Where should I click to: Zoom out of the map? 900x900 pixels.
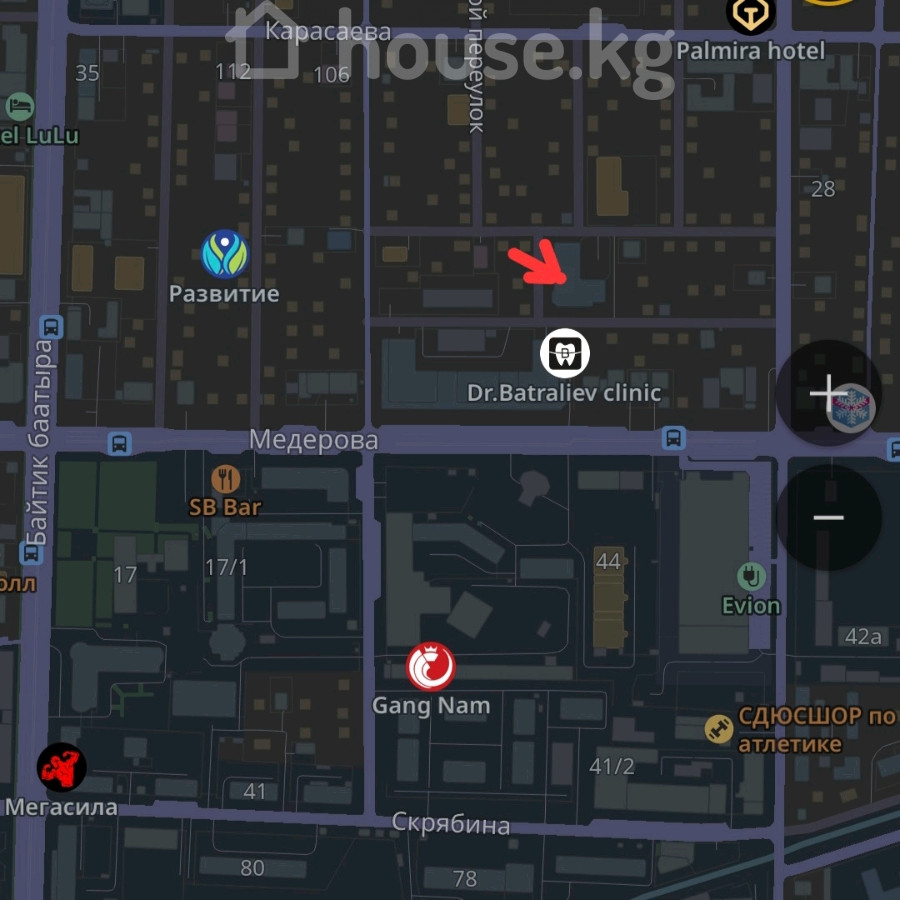click(828, 517)
